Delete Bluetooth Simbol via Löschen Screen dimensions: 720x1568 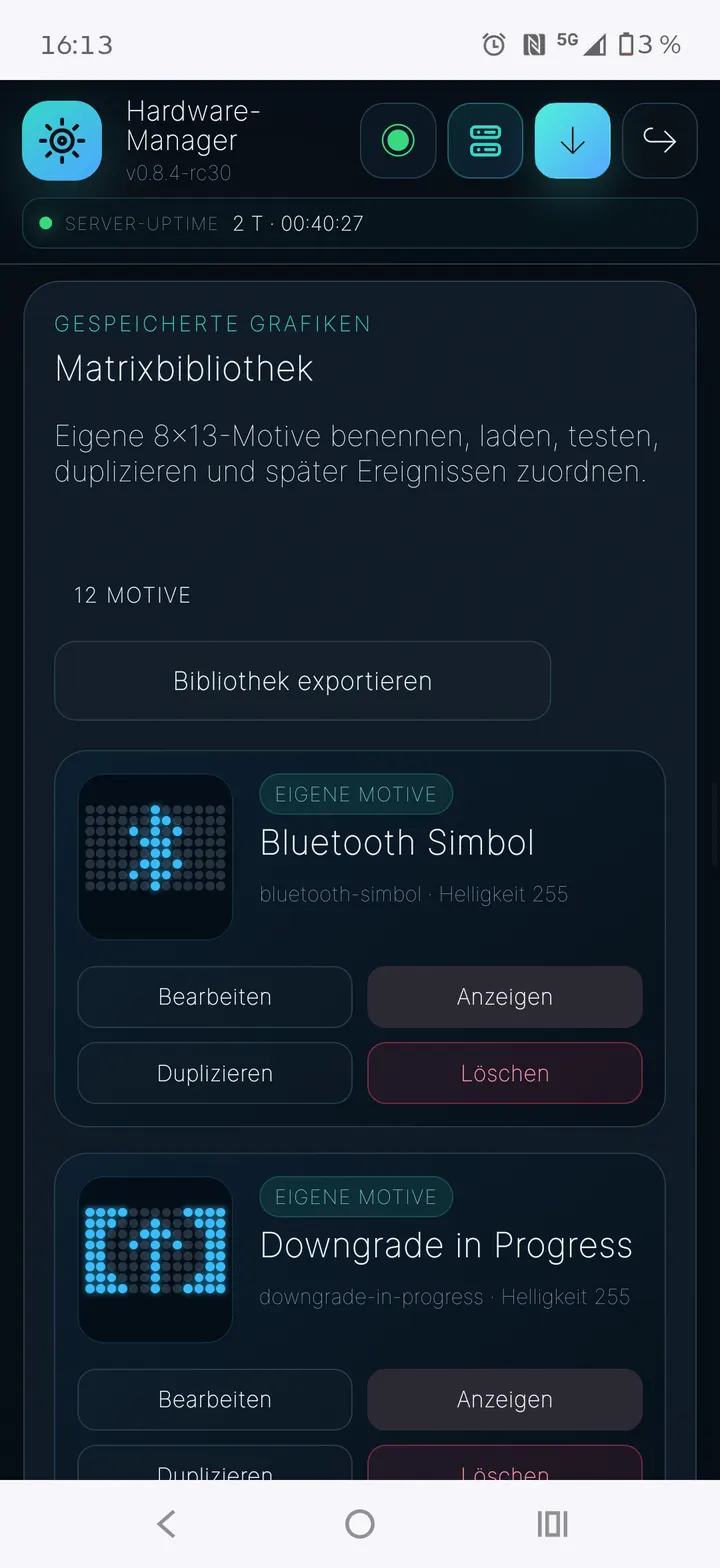click(x=505, y=1073)
